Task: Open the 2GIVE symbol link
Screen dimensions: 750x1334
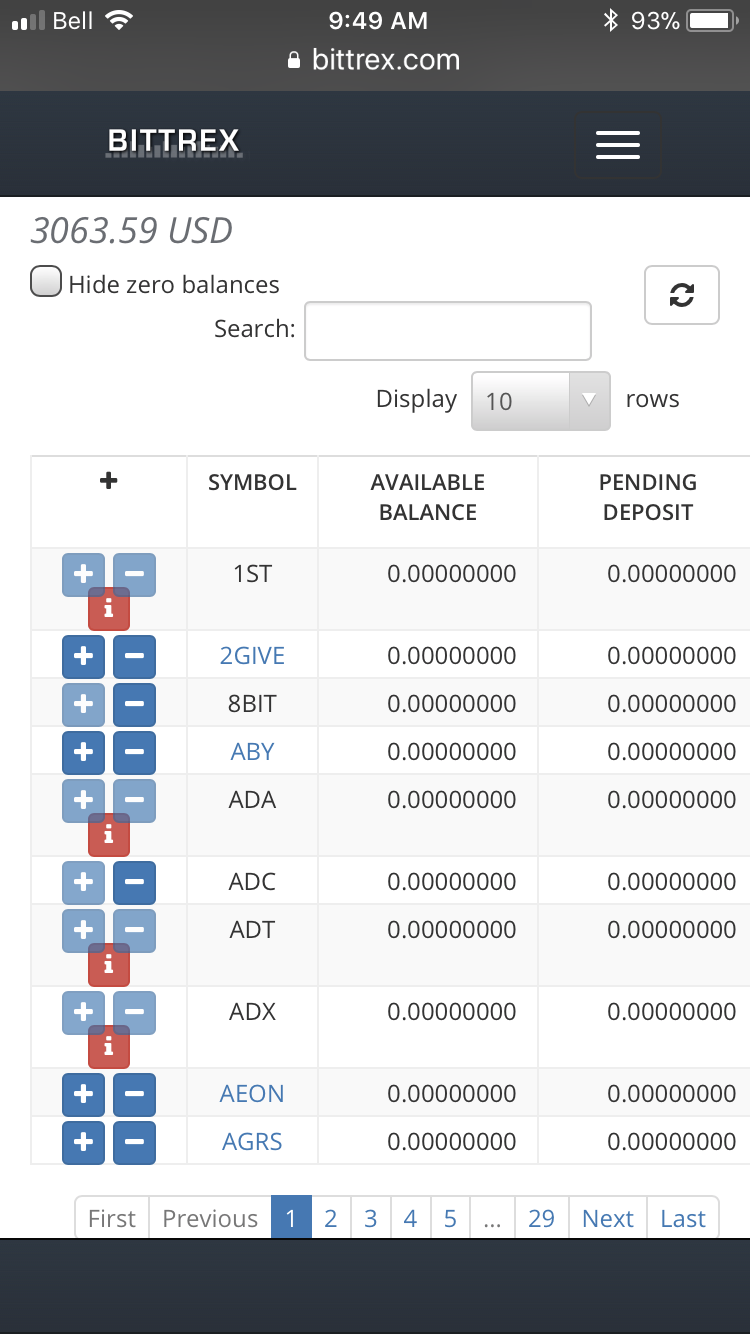Action: 252,656
